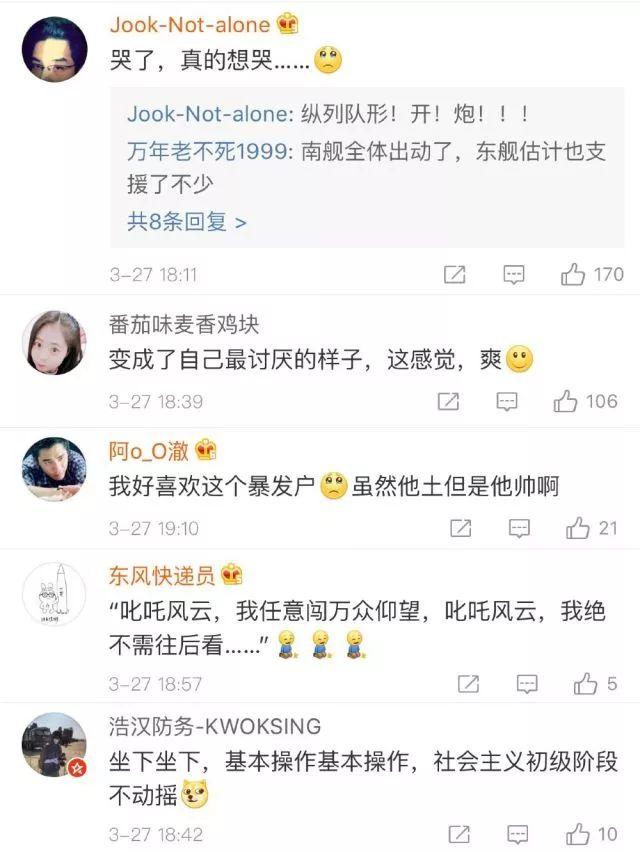Screen dimensions: 640x852
Task: Expand 共8条回复 replies
Action: (186, 222)
